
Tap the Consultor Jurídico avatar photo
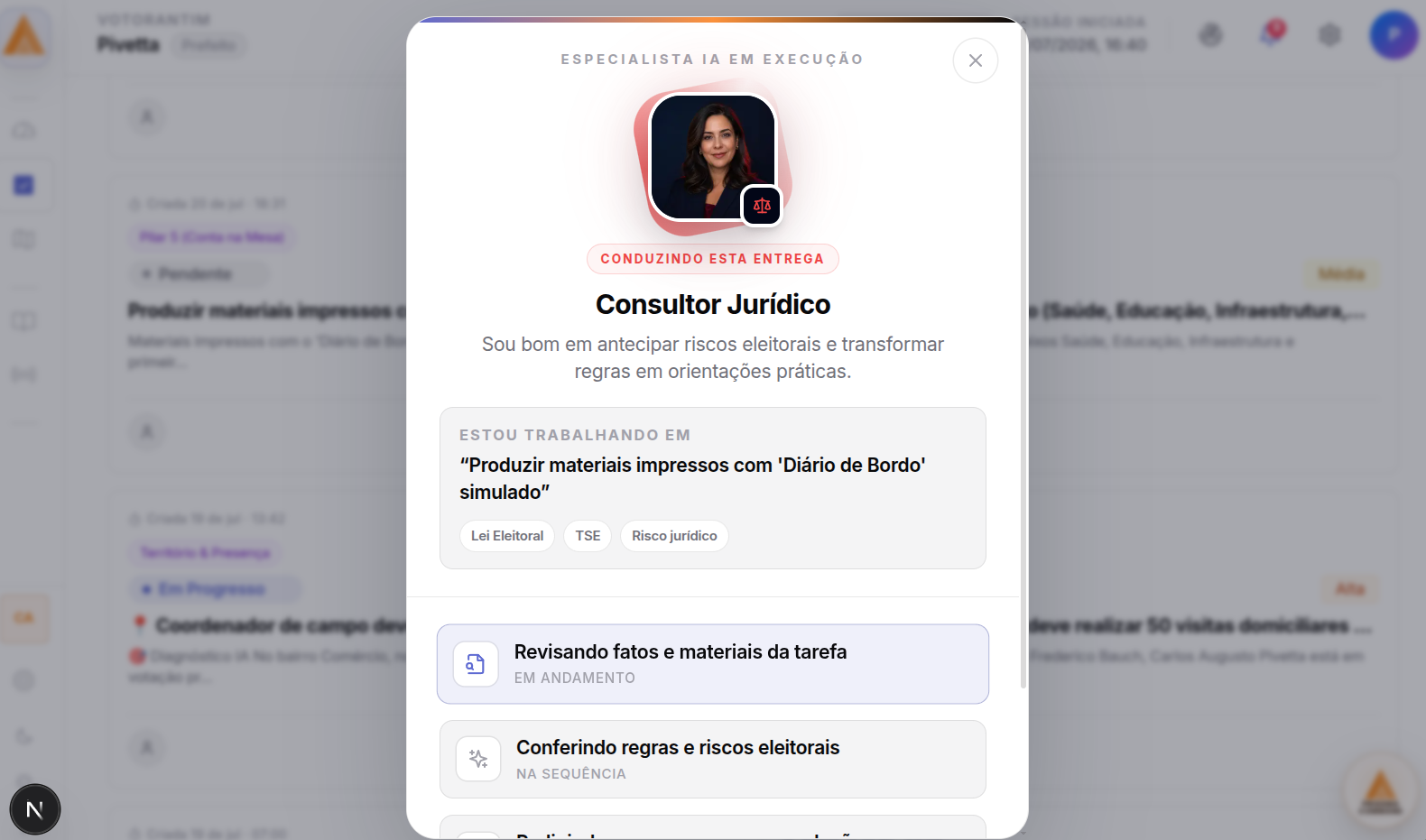pos(713,157)
